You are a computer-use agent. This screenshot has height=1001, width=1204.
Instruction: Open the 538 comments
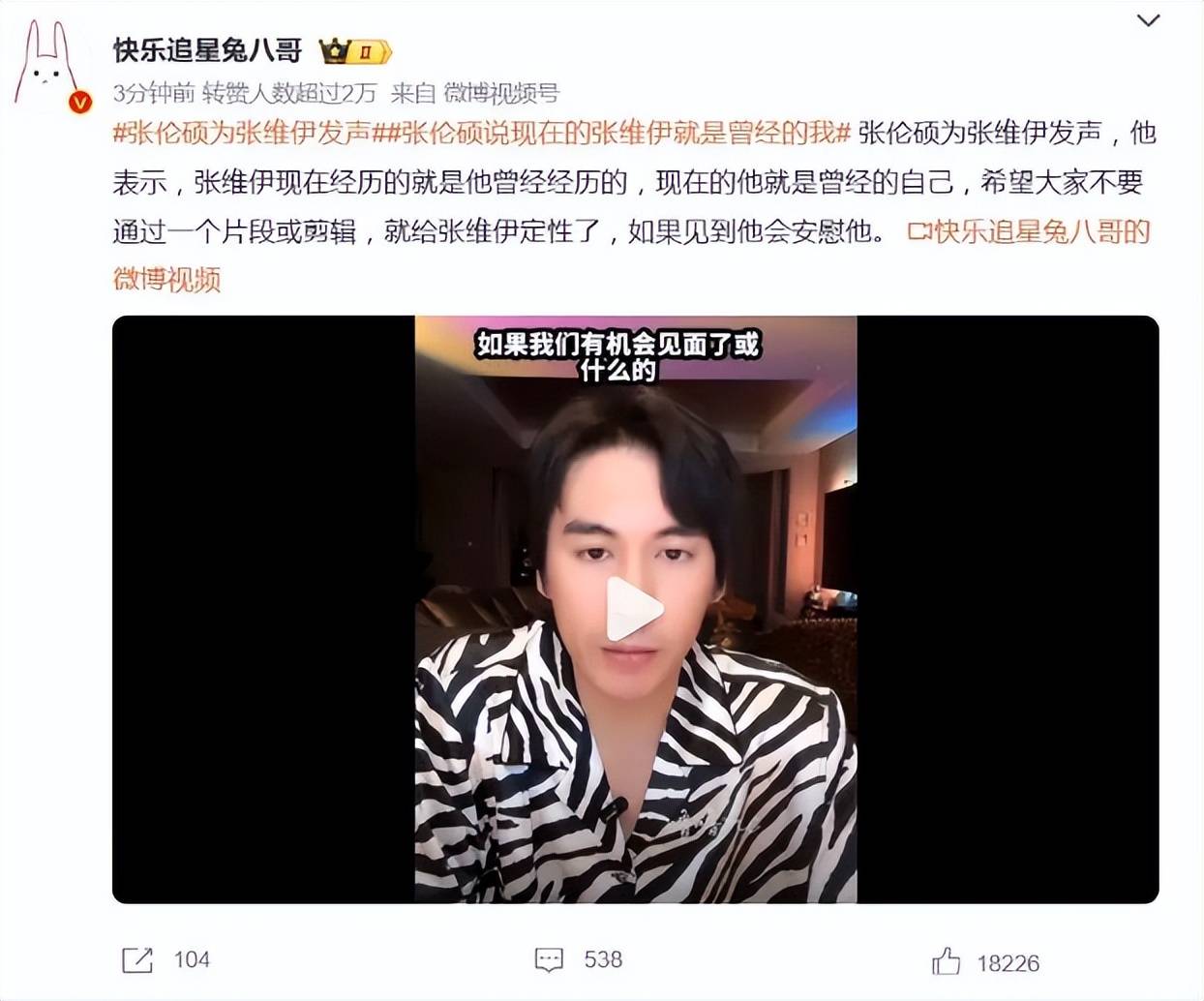(550, 959)
